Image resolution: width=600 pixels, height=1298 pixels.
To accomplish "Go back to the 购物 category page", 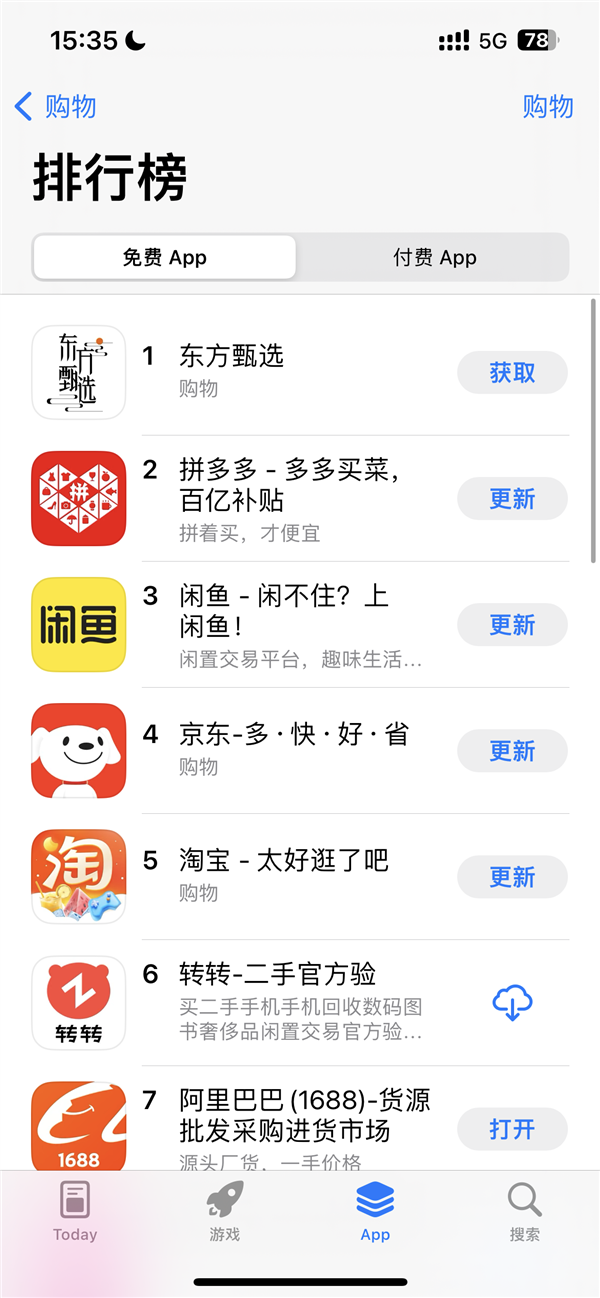I will pos(56,106).
